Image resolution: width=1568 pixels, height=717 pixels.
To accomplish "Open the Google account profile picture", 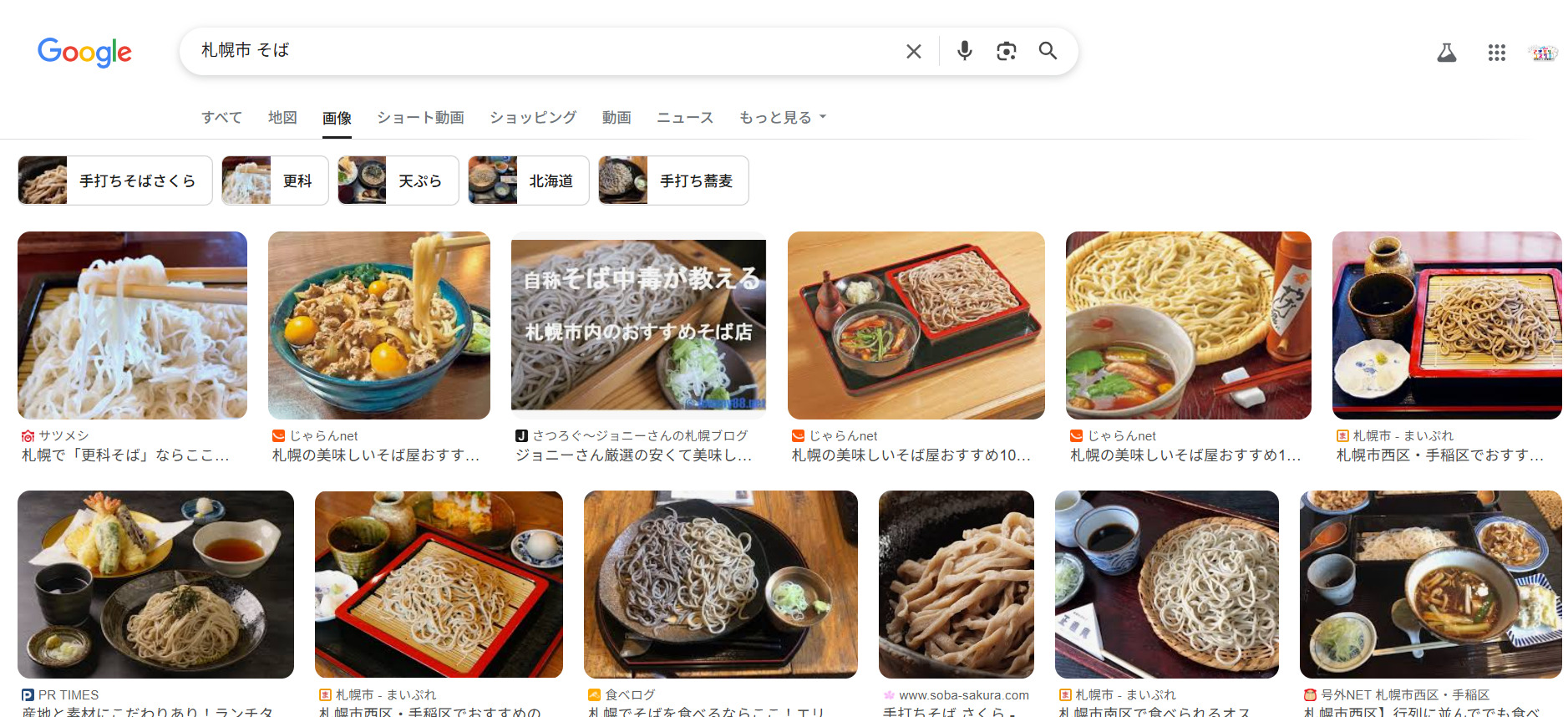I will click(1543, 53).
